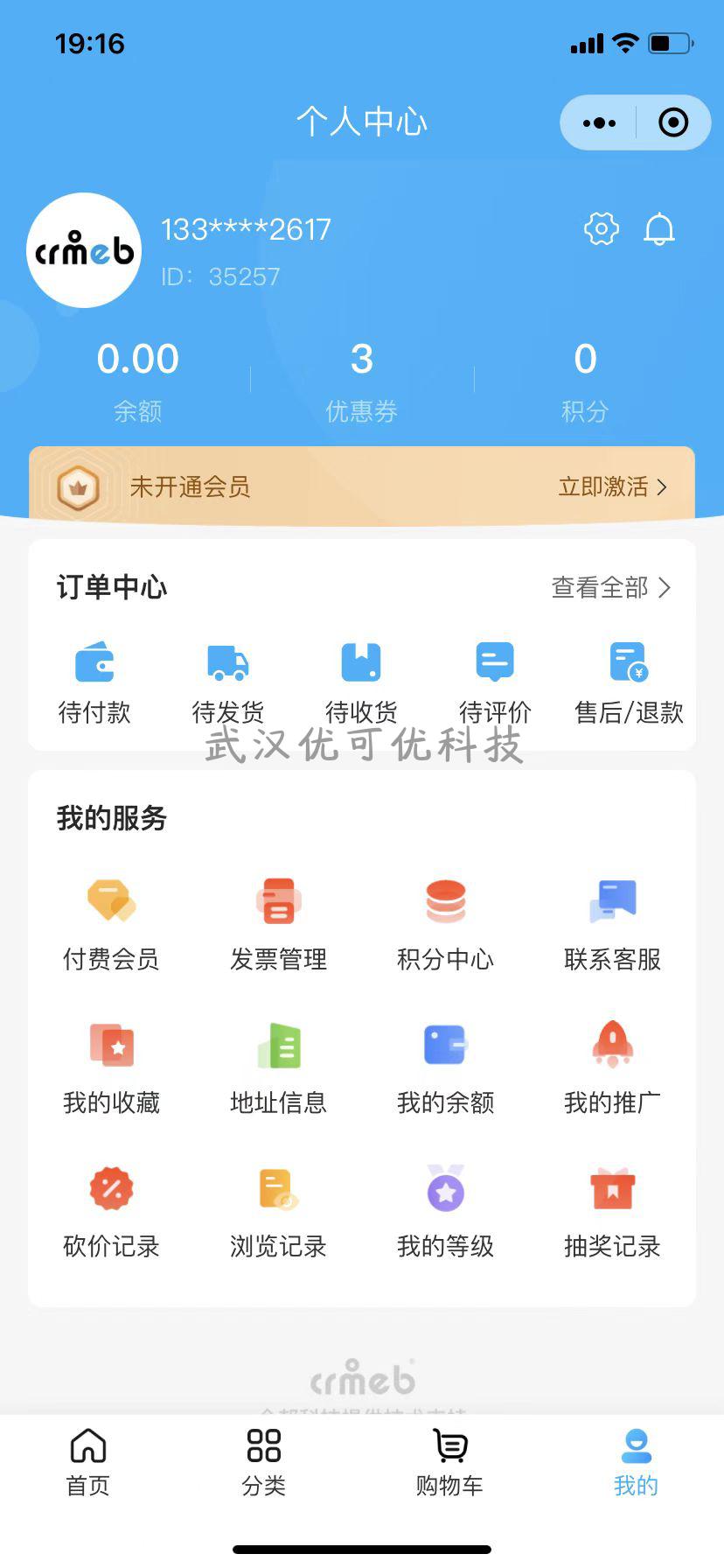
Task: Open 待付款 pending payment orders
Action: 94,684
